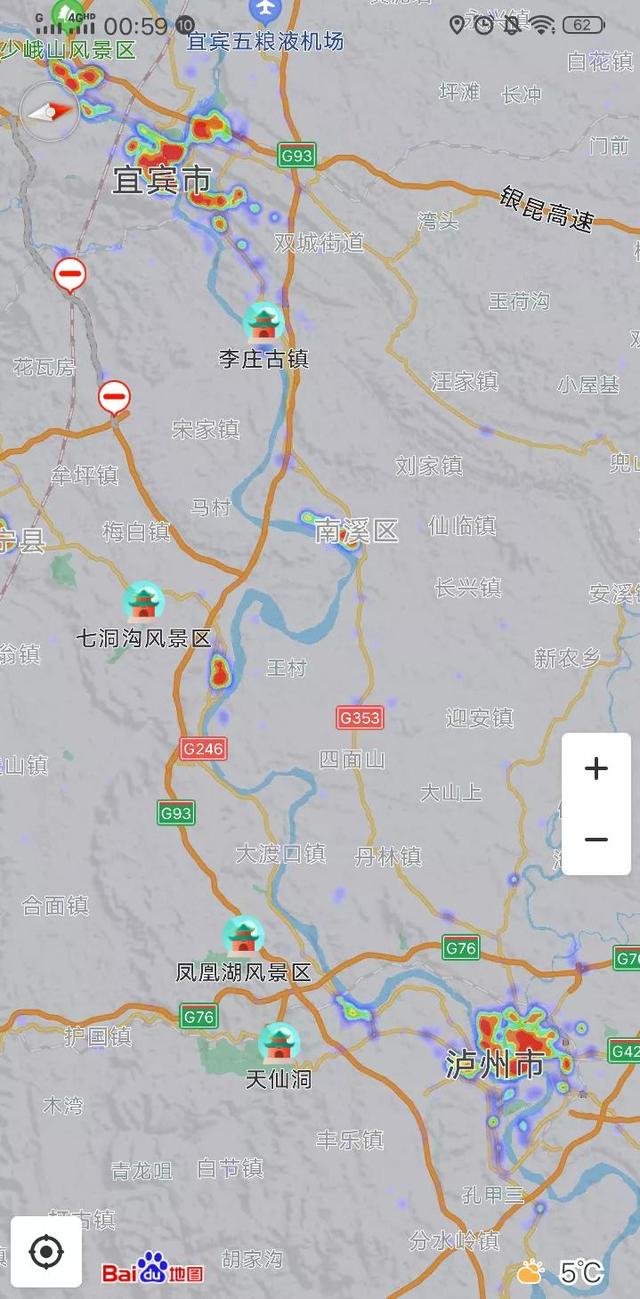This screenshot has width=640, height=1299.
Task: Open the 天仙洞 attraction marker
Action: [x=279, y=1043]
